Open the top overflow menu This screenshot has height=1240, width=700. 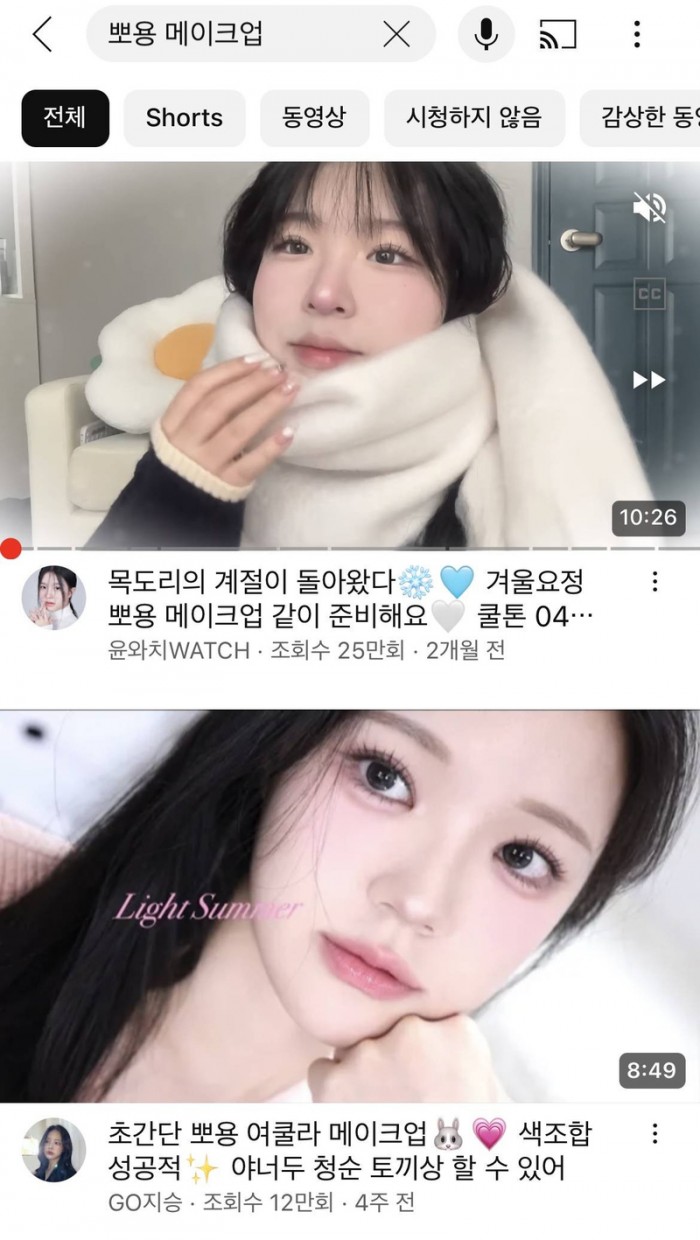click(637, 35)
